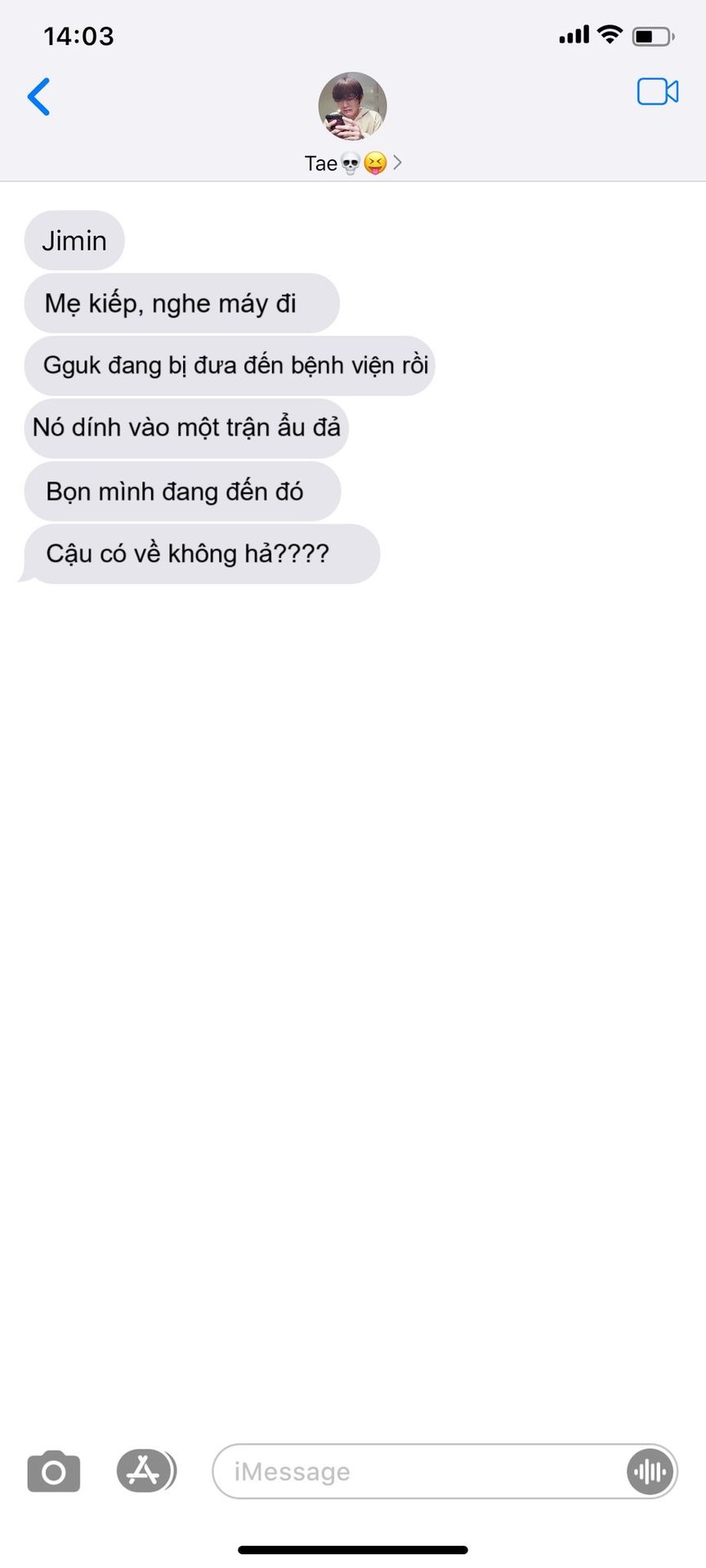Go back to the messages list
Screen dimensions: 706x1568
tap(39, 97)
